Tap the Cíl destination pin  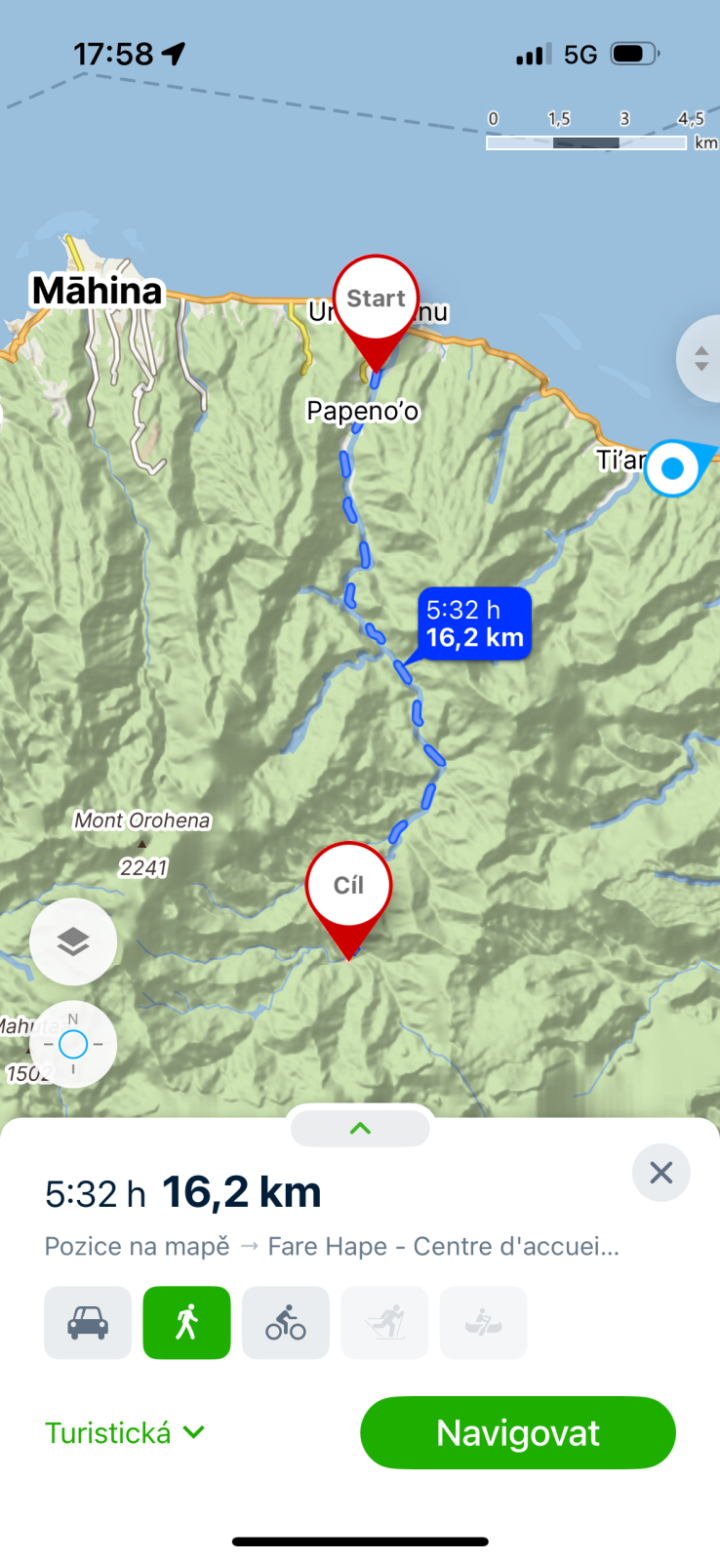(x=348, y=888)
